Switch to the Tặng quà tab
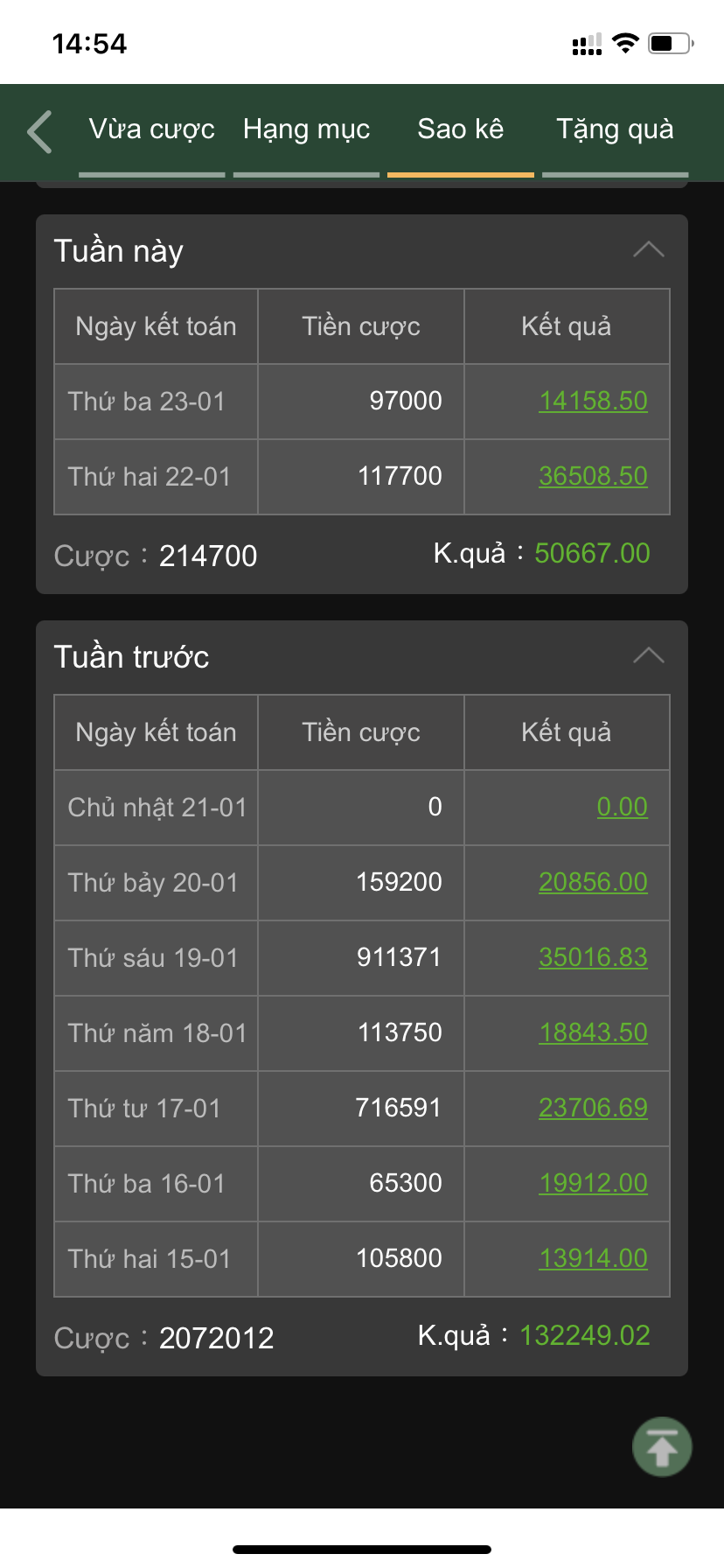 615,130
